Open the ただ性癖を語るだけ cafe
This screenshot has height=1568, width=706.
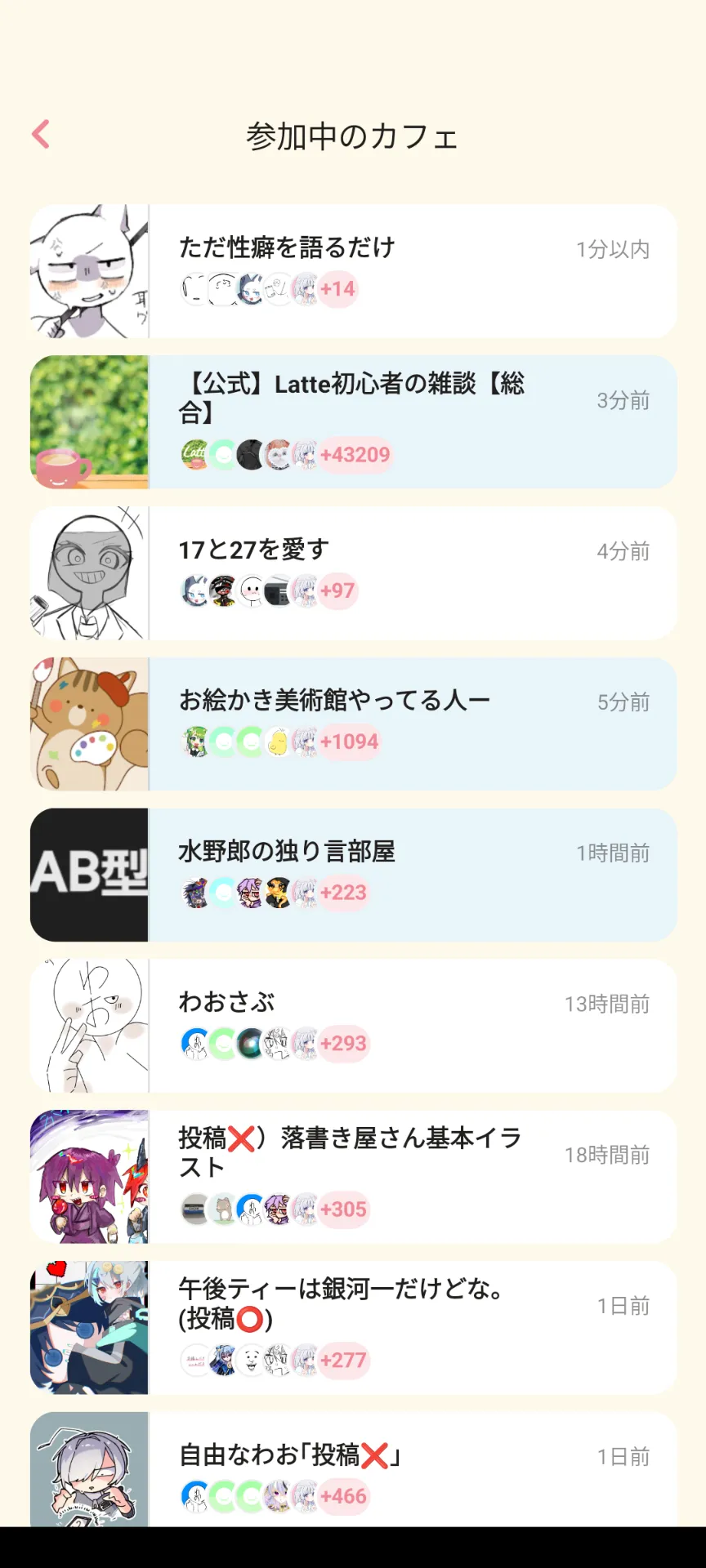tap(353, 271)
